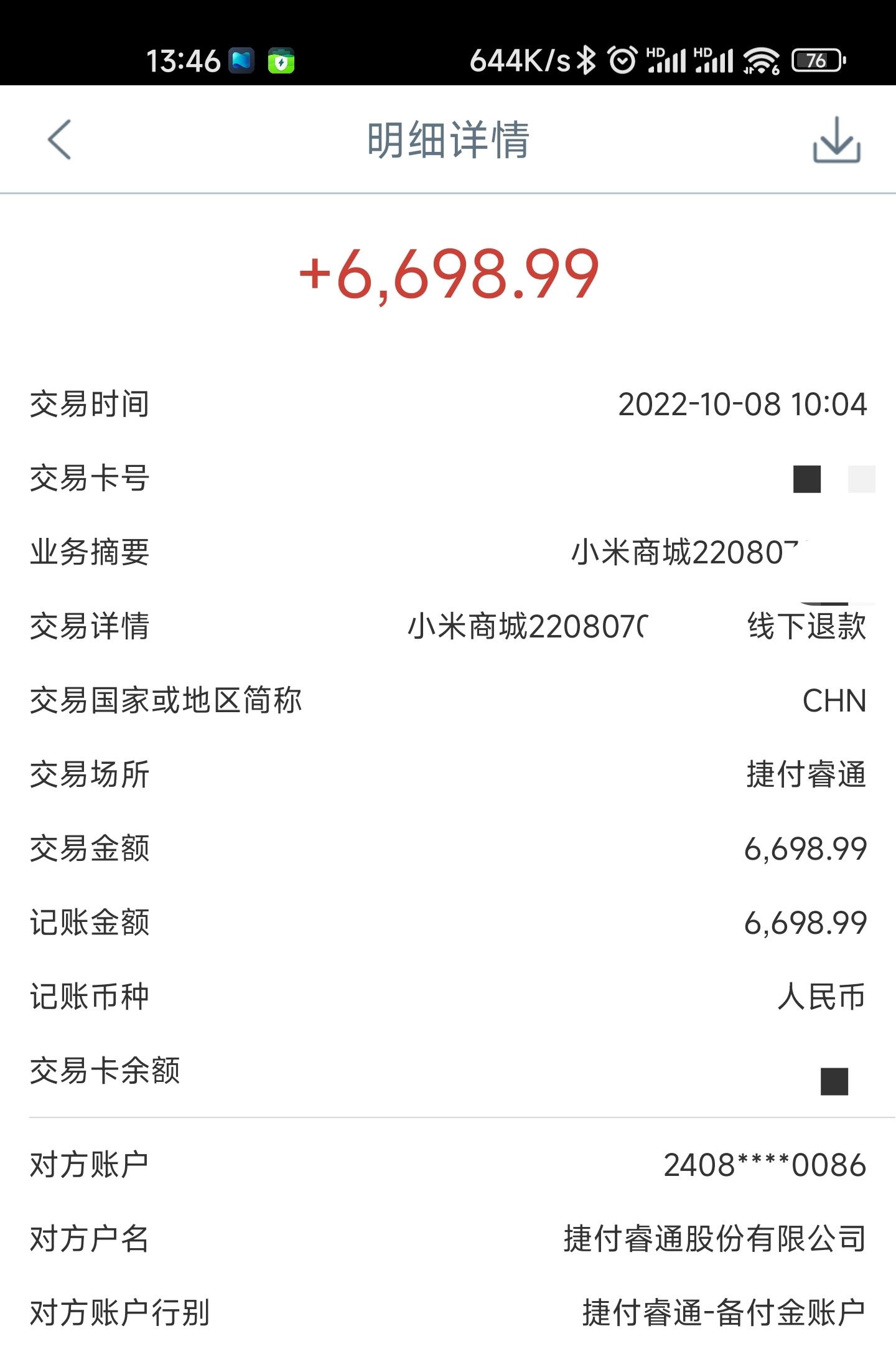The image size is (896, 1349).
Task: Go back from the 明细详情 page
Action: coord(60,139)
